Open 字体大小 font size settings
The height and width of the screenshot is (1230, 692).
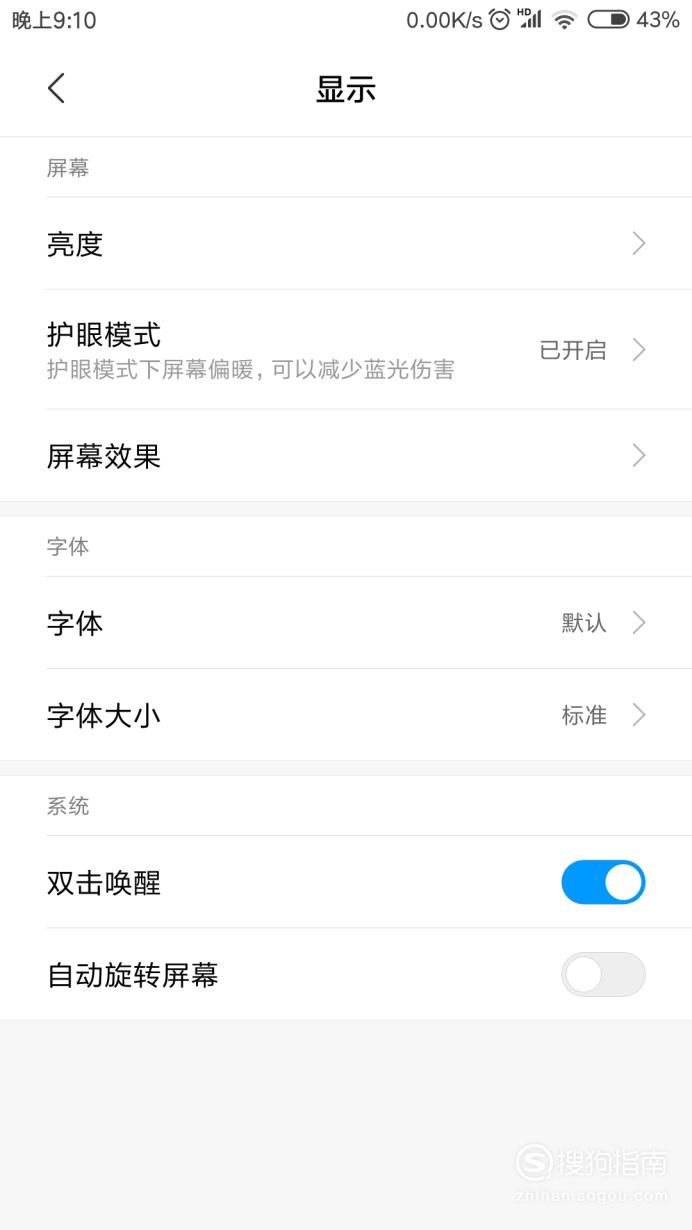346,714
